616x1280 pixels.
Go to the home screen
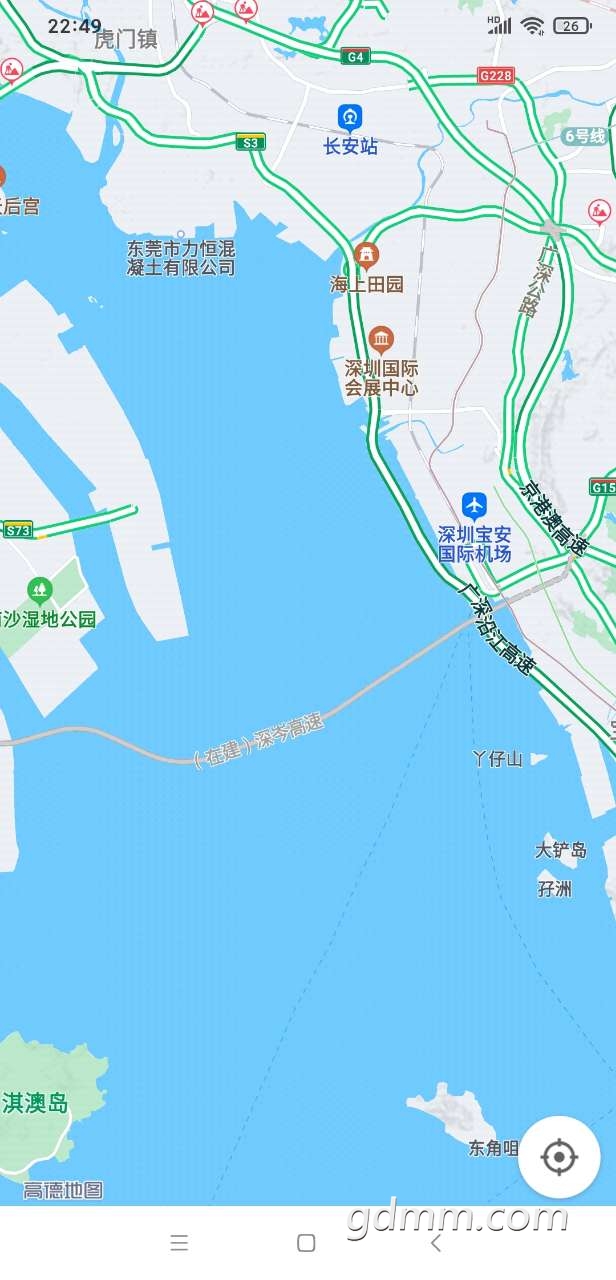pyautogui.click(x=307, y=1243)
